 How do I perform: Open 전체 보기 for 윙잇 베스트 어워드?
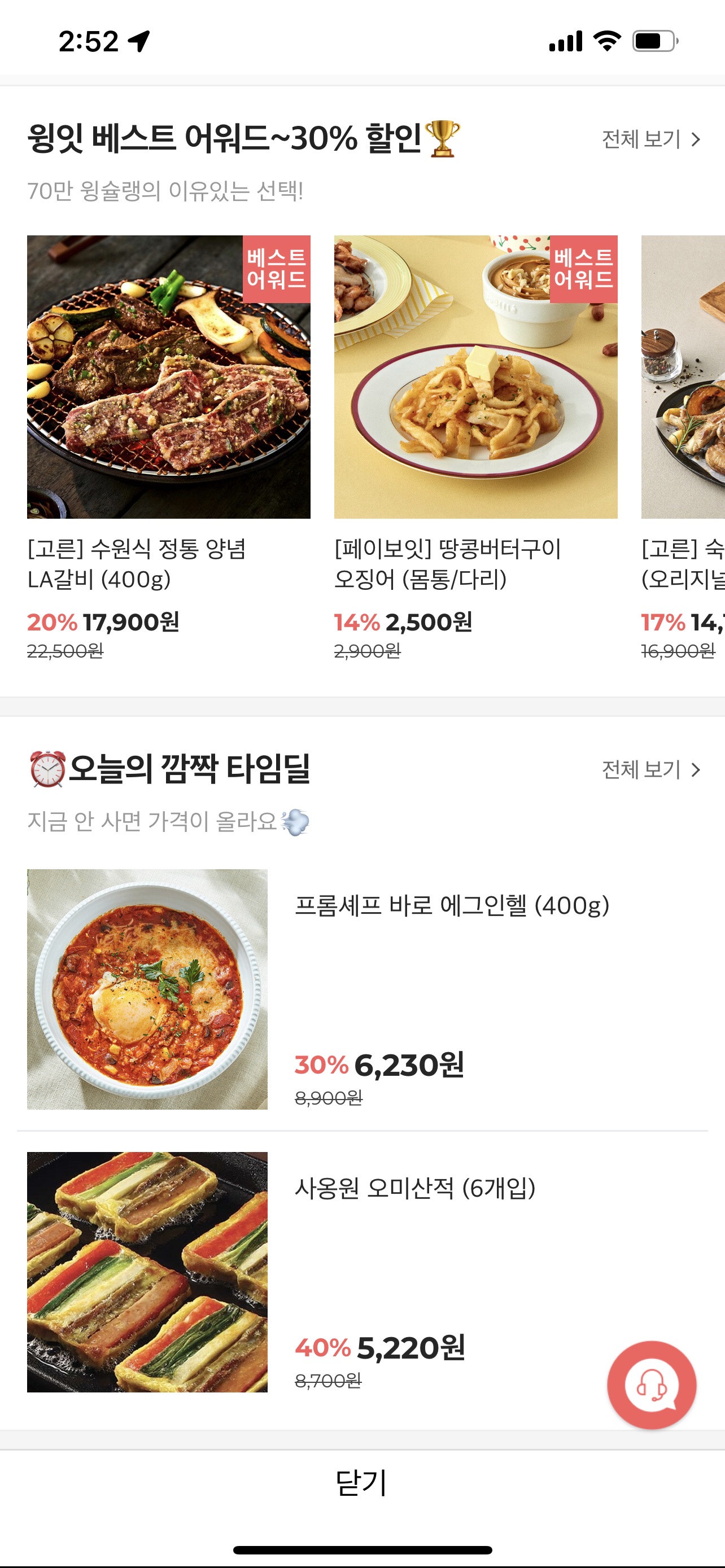(650, 139)
